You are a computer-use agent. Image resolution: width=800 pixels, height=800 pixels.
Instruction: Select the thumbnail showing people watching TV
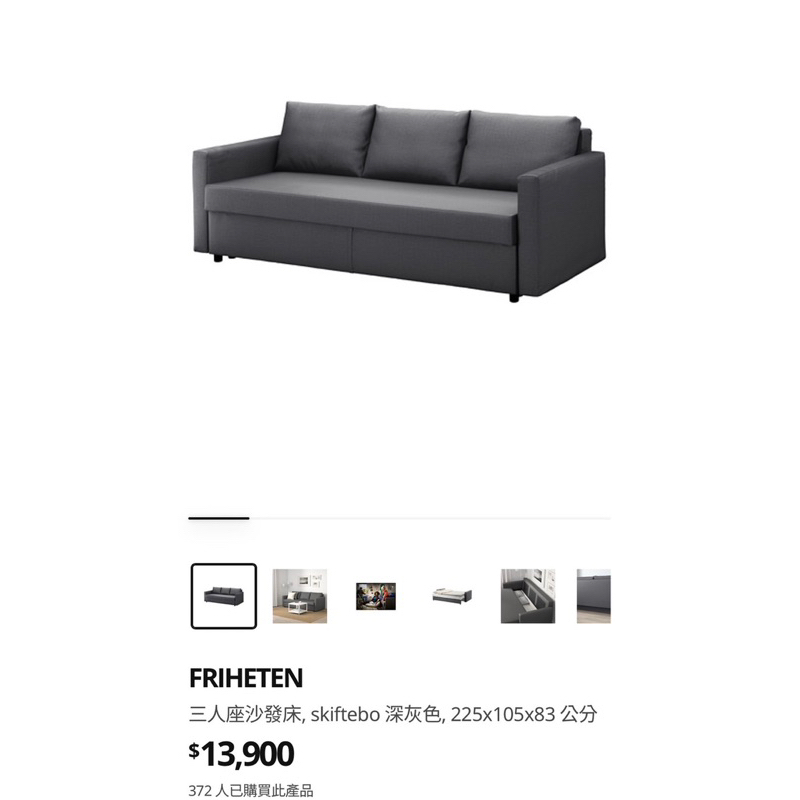pyautogui.click(x=376, y=596)
